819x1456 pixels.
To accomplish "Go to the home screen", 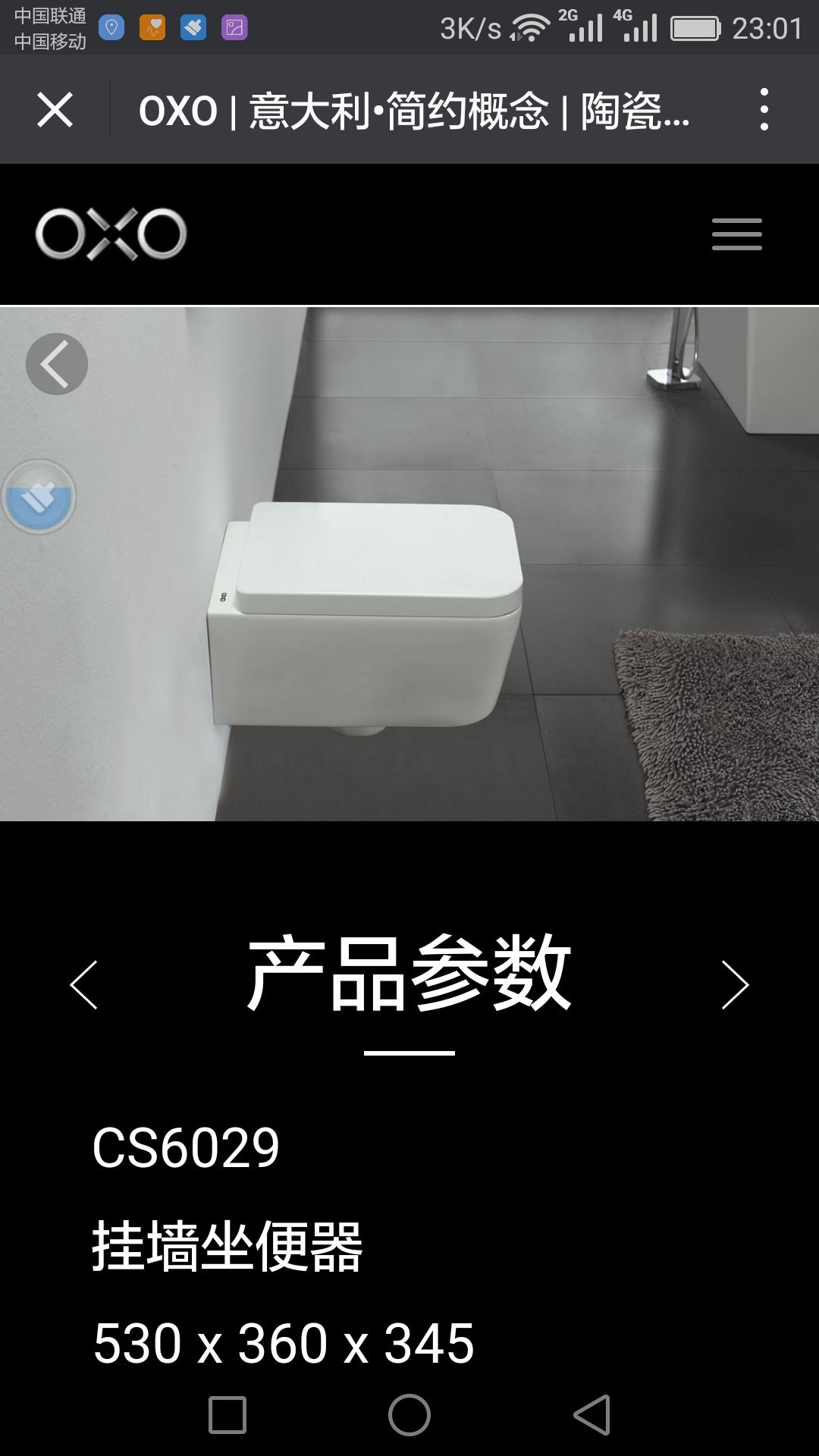I will point(409,1414).
